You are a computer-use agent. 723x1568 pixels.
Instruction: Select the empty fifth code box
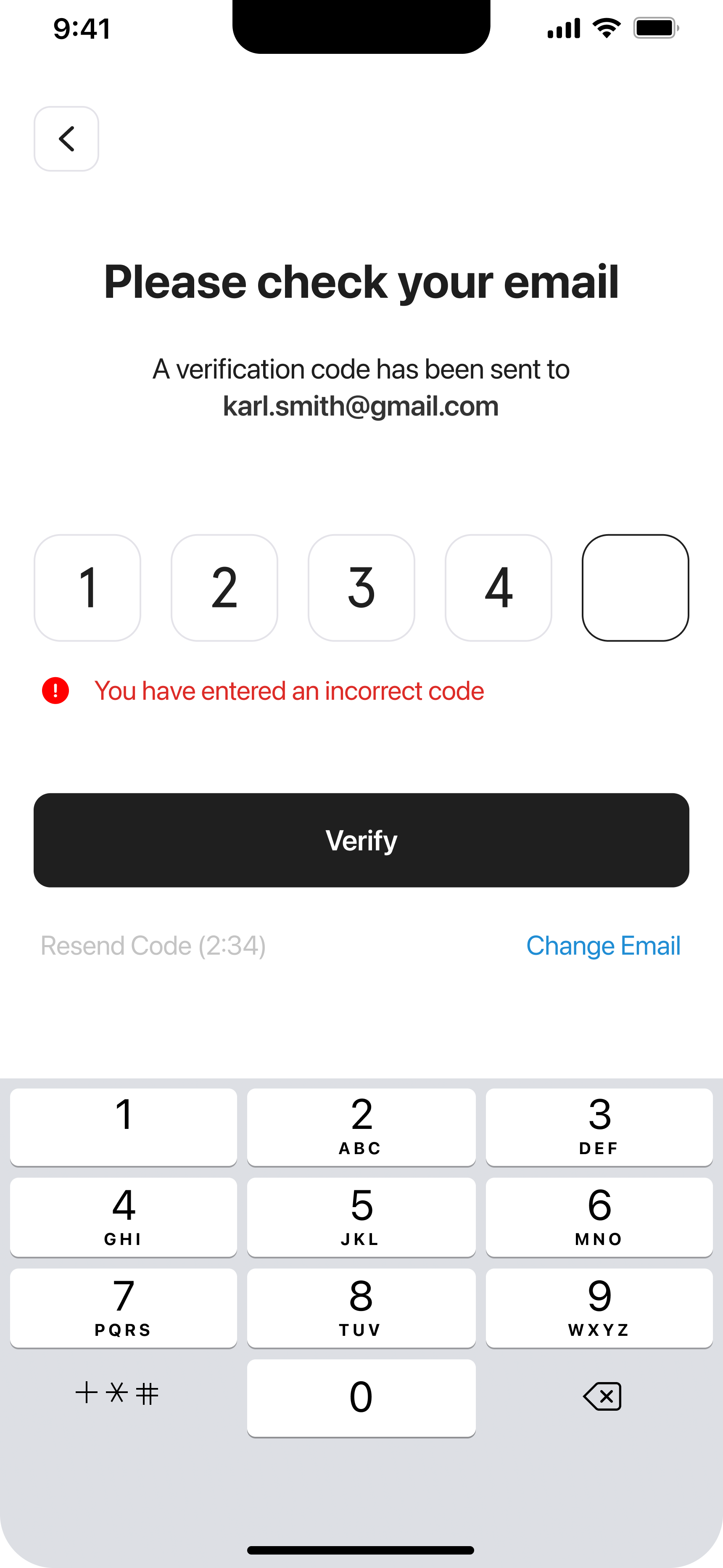[x=636, y=588]
